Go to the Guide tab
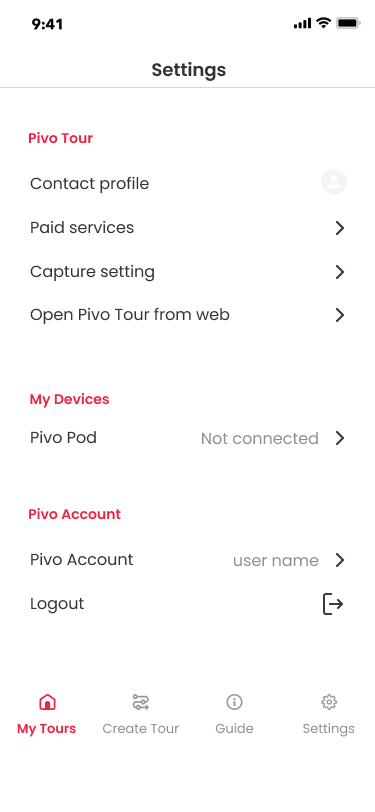Viewport: 375px width, 812px height. 235,715
